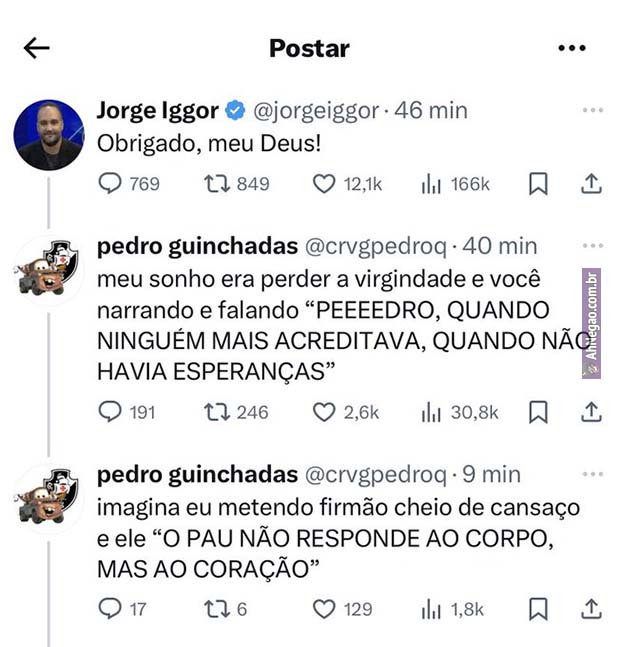Like Jorge Iggor's post
The height and width of the screenshot is (647, 620).
pos(324,184)
